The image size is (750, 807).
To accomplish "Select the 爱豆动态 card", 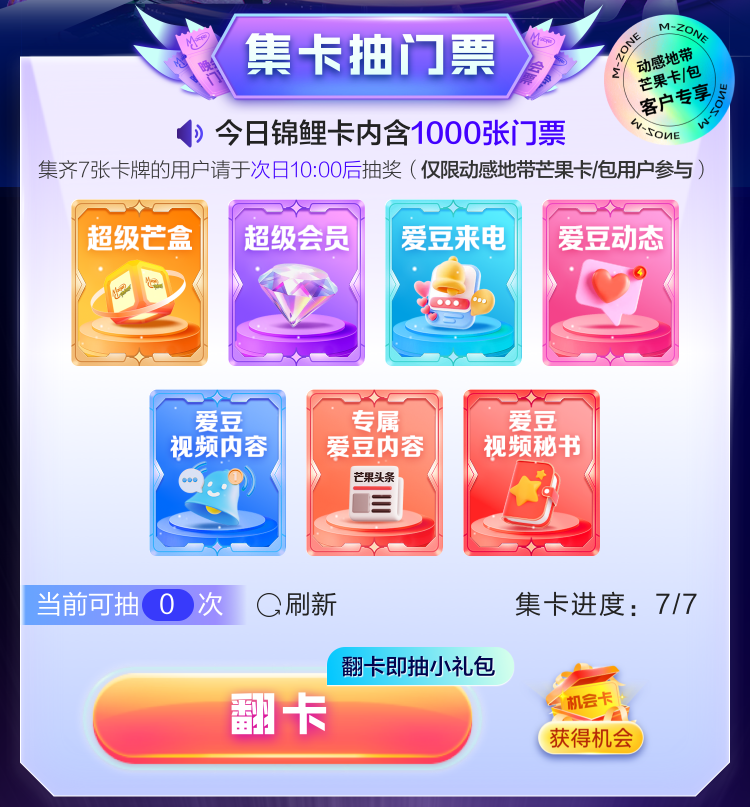I will tap(610, 284).
